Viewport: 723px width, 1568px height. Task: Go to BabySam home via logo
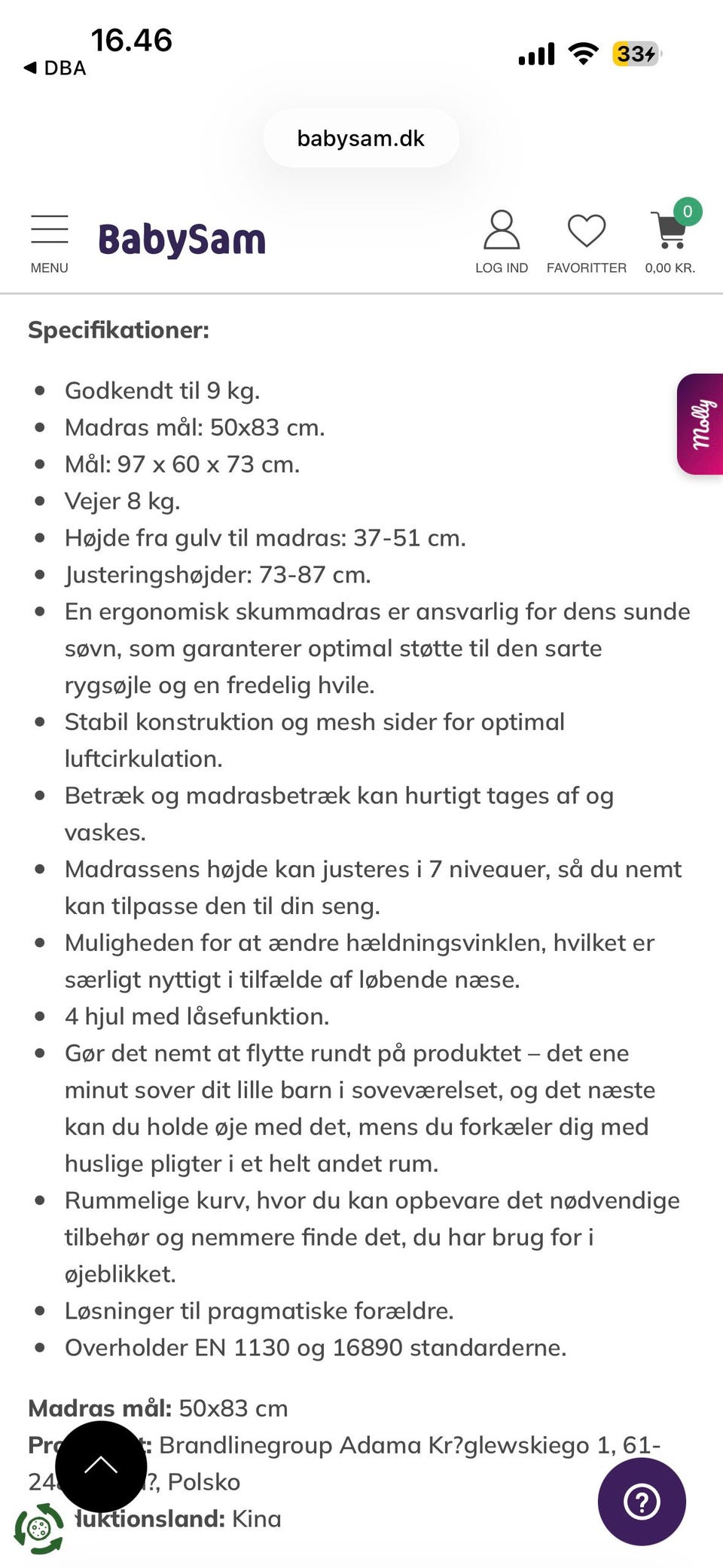point(182,240)
